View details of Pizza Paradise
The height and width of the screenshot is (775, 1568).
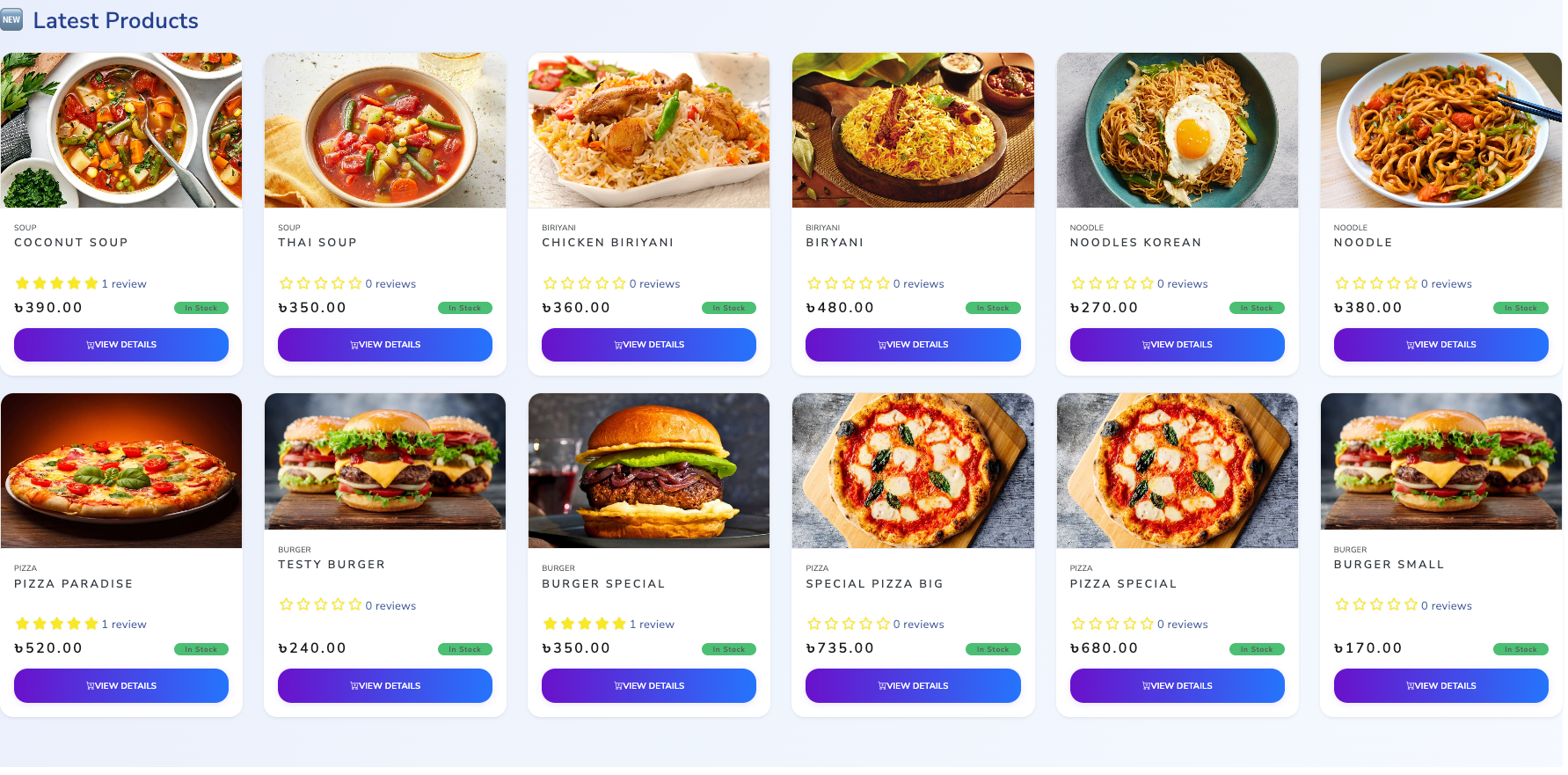tap(121, 686)
